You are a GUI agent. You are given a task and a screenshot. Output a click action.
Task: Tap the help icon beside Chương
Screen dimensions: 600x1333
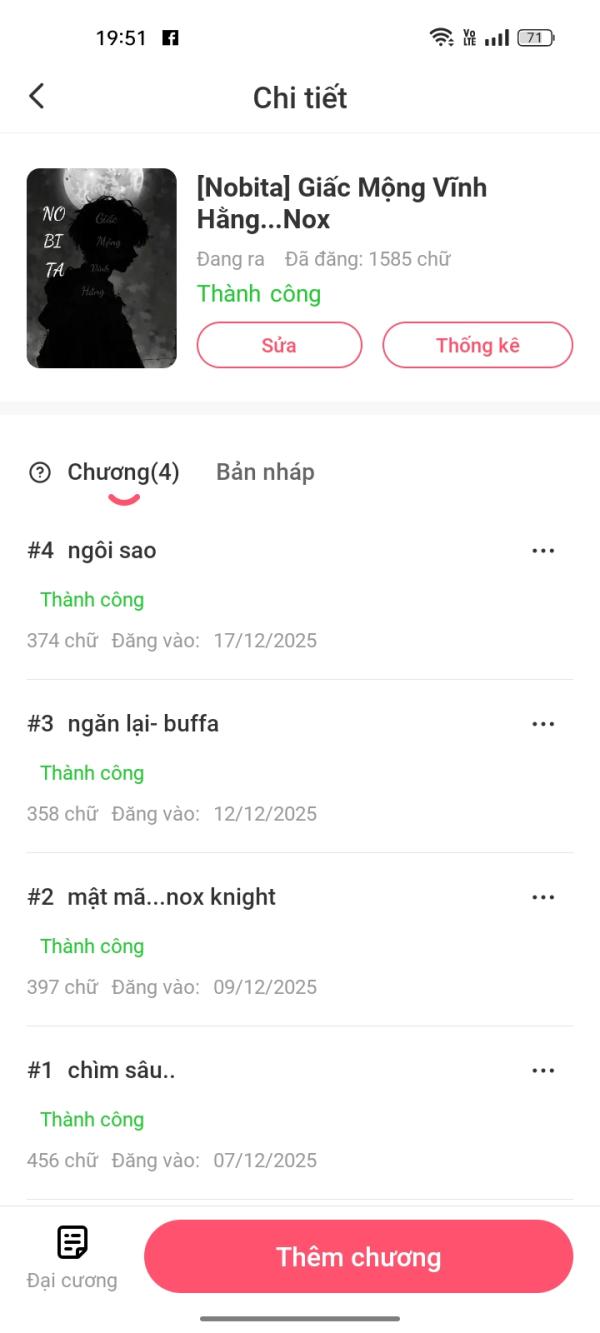pos(40,473)
